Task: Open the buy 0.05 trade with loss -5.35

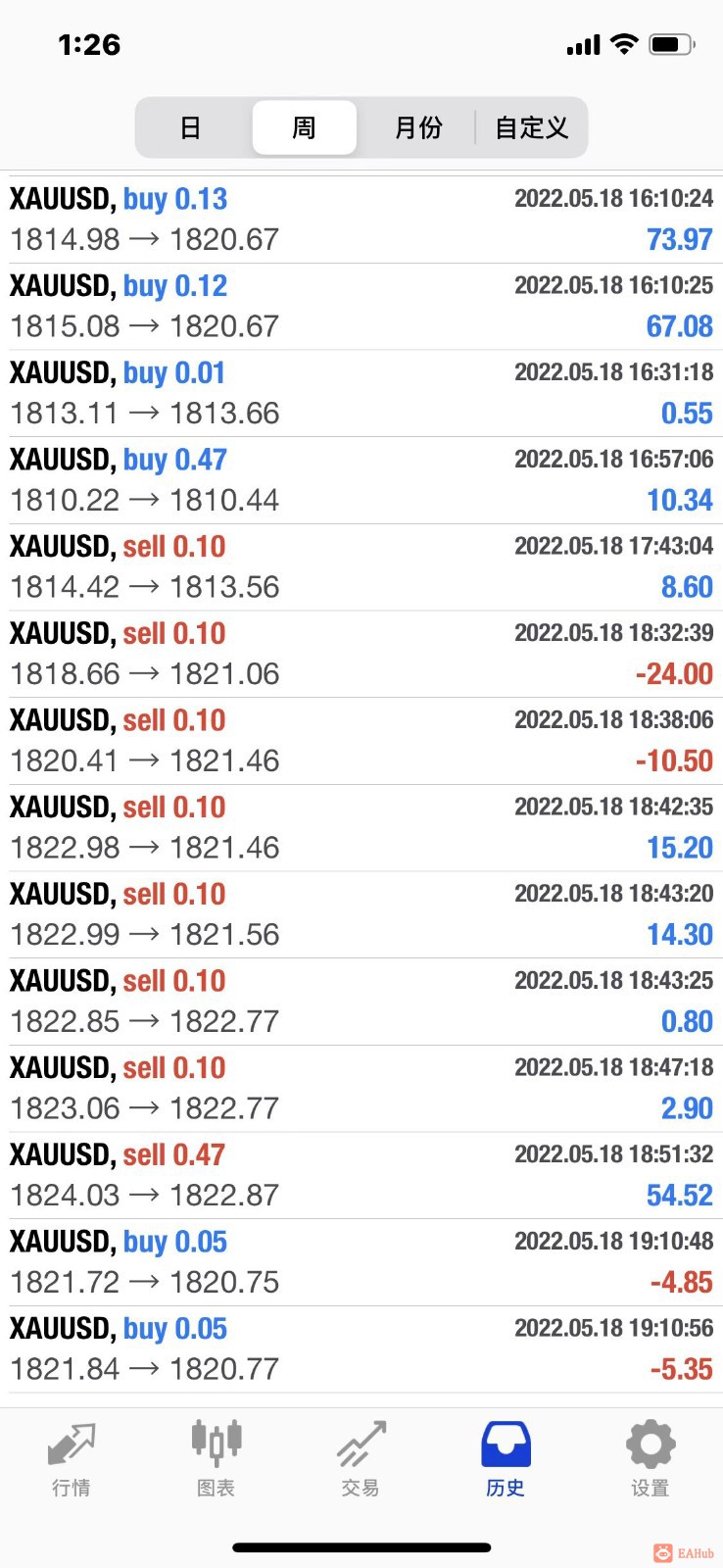Action: 361,1348
